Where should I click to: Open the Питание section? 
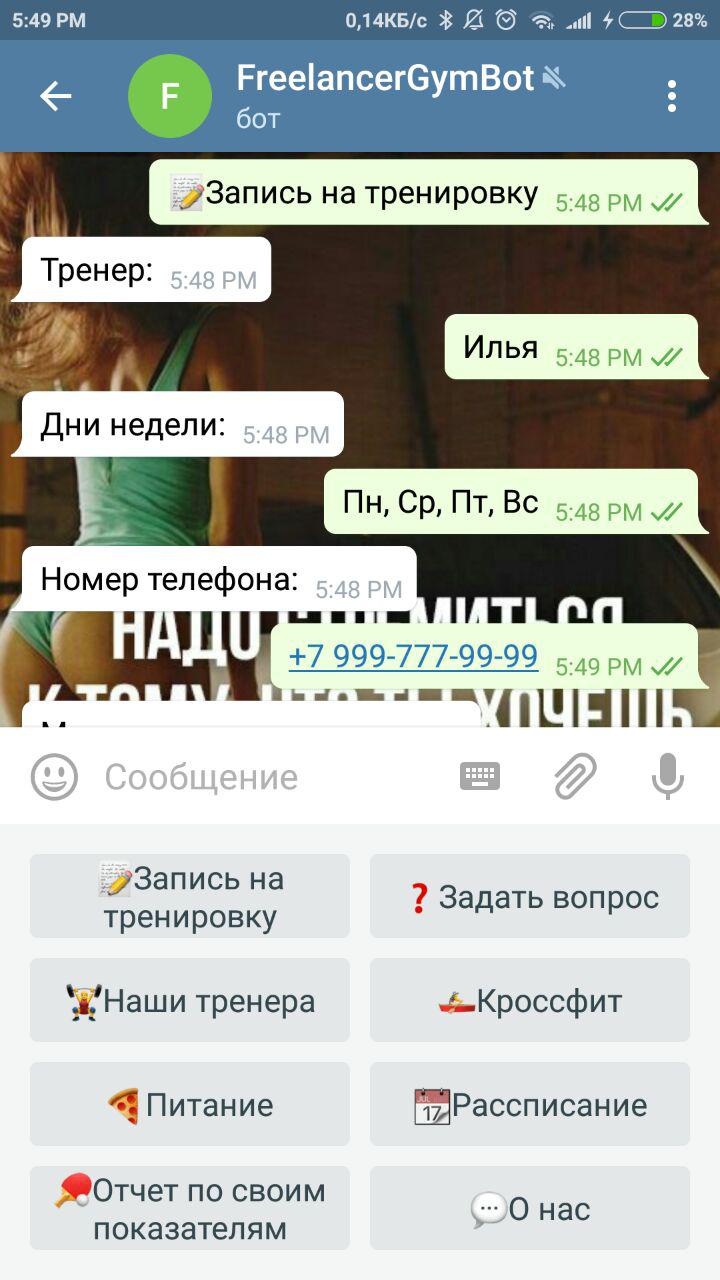[190, 1104]
